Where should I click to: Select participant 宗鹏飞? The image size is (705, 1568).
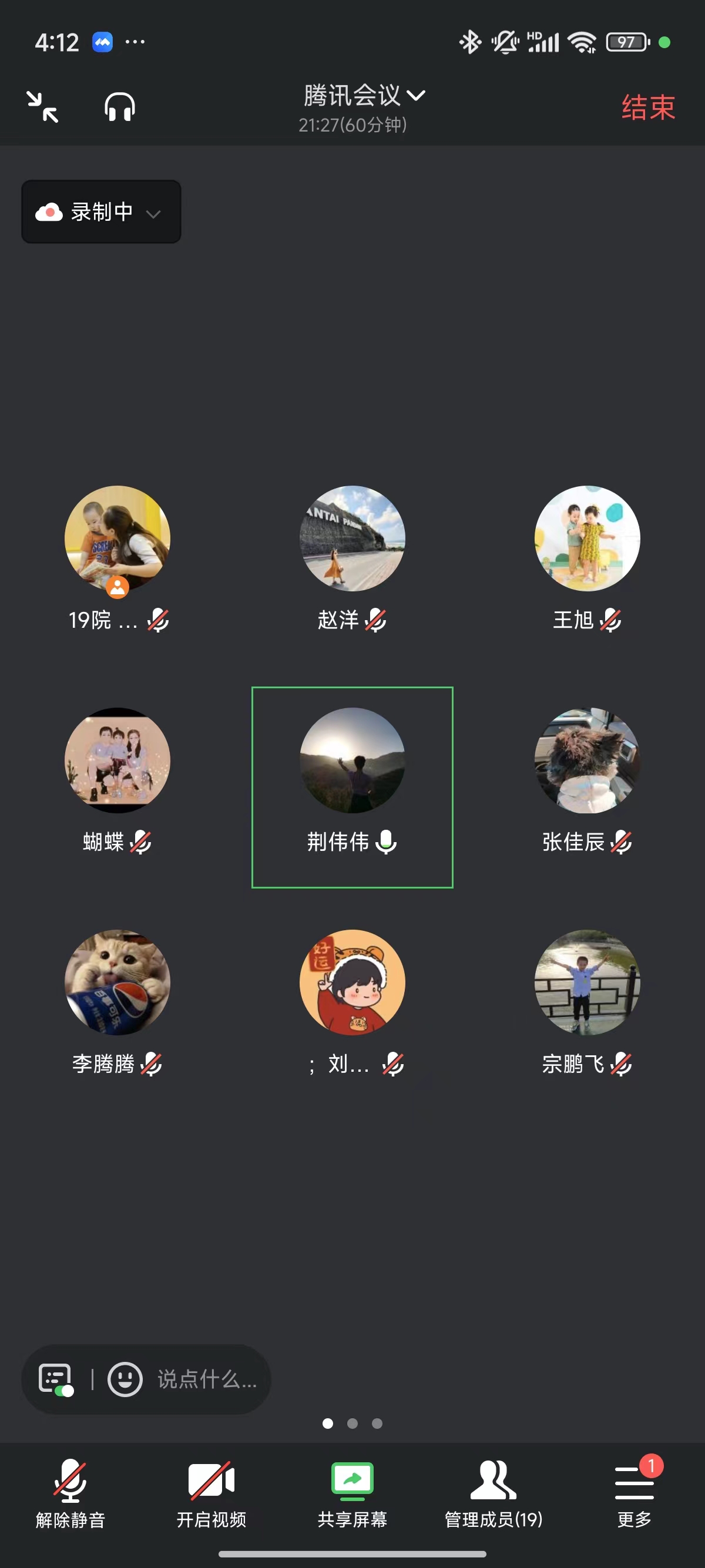click(587, 982)
